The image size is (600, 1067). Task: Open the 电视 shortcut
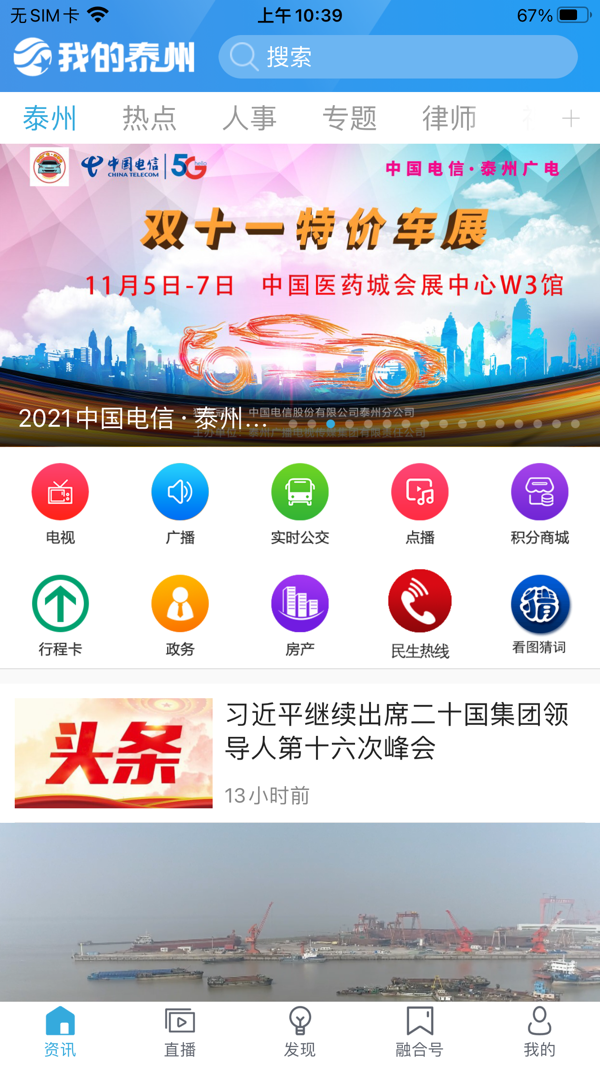coord(60,504)
